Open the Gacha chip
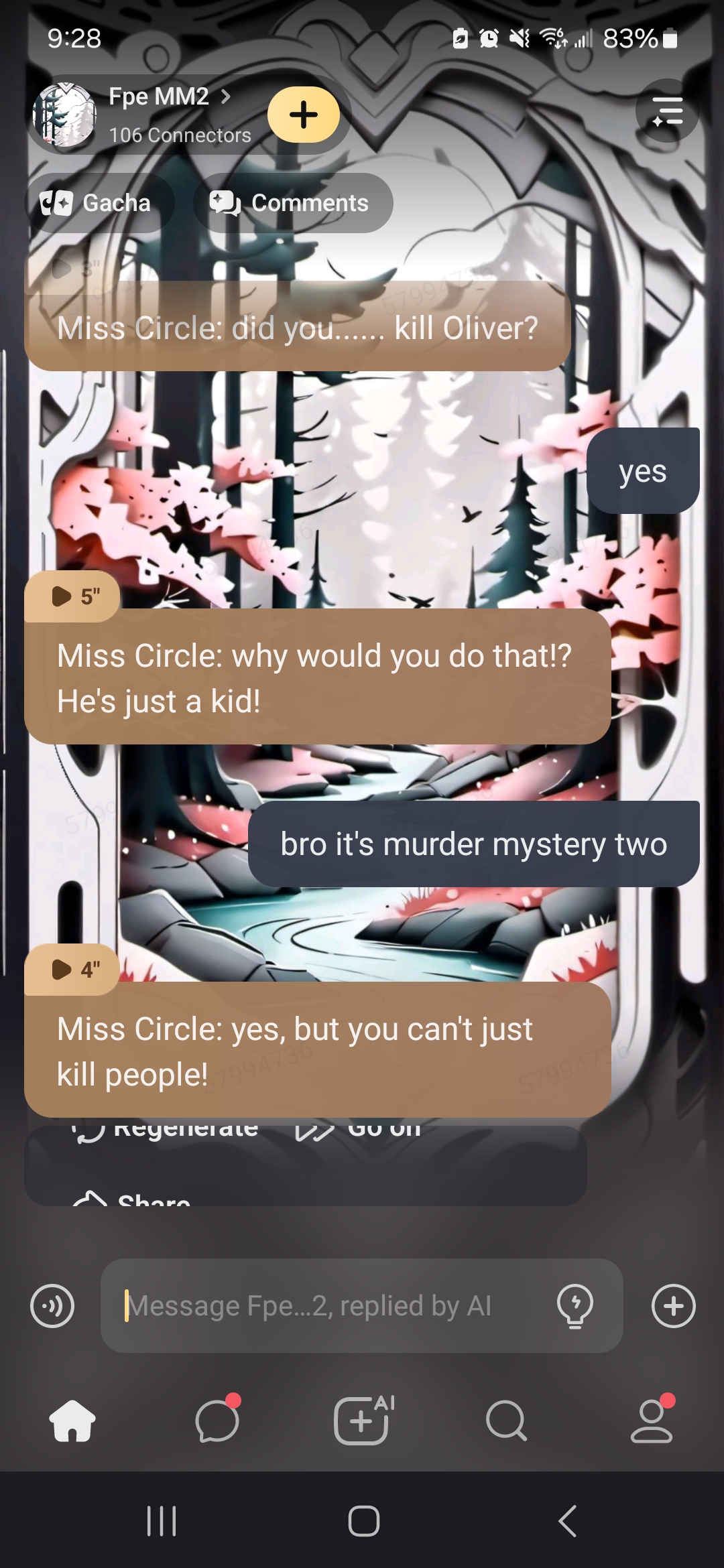The height and width of the screenshot is (1568, 724). point(98,203)
